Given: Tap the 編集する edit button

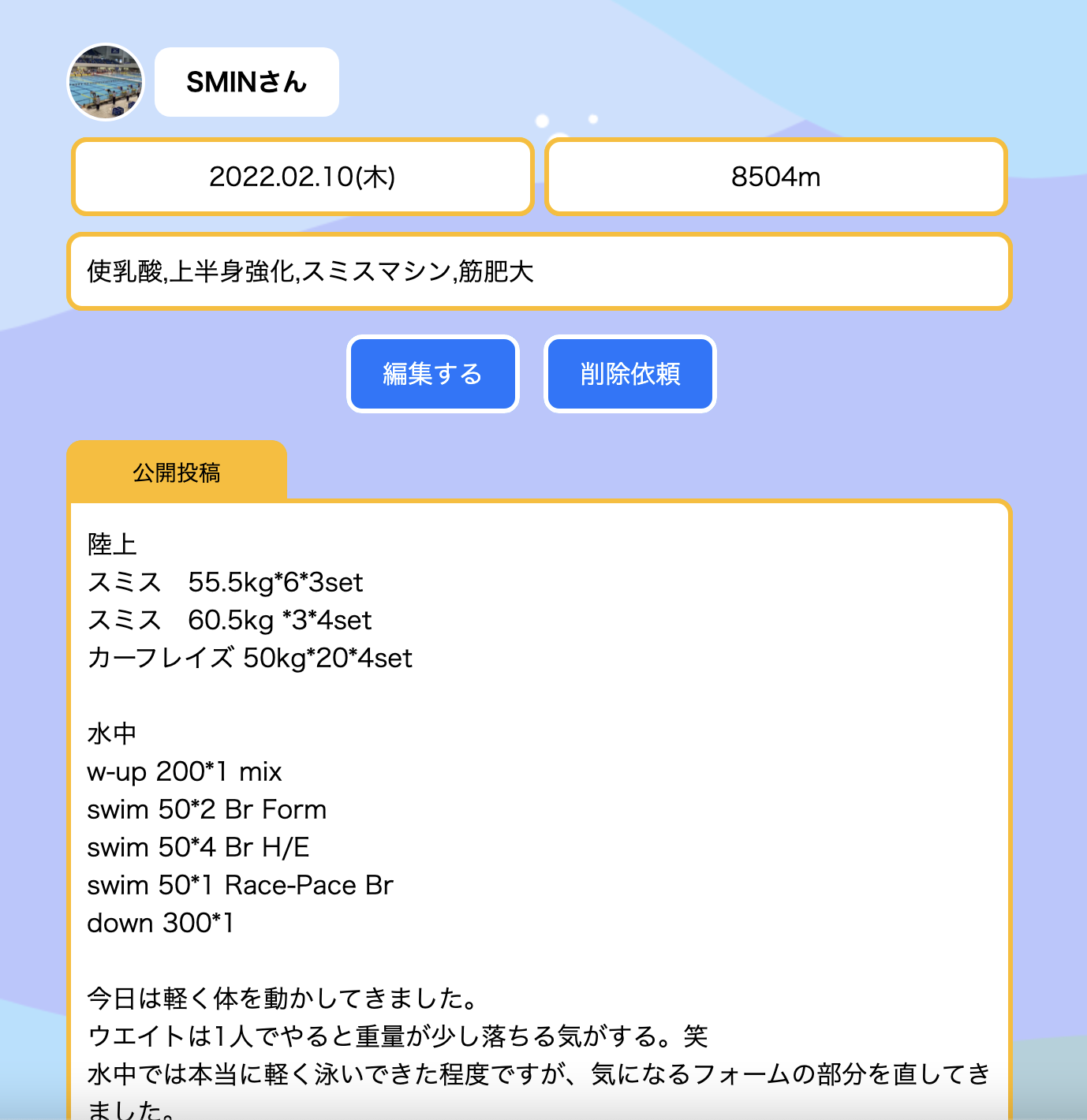Looking at the screenshot, I should click(432, 374).
